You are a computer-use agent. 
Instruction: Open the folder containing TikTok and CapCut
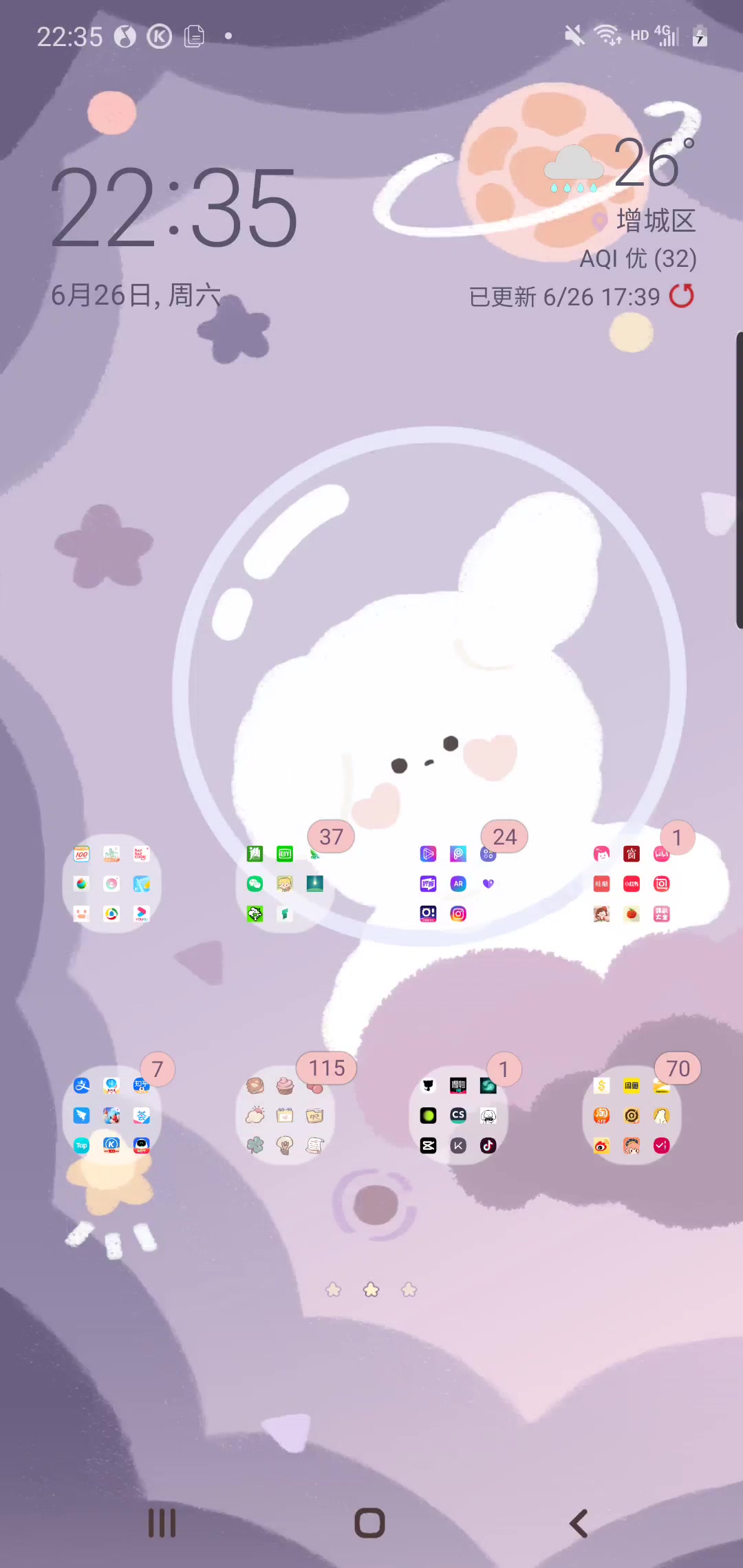pyautogui.click(x=458, y=1115)
